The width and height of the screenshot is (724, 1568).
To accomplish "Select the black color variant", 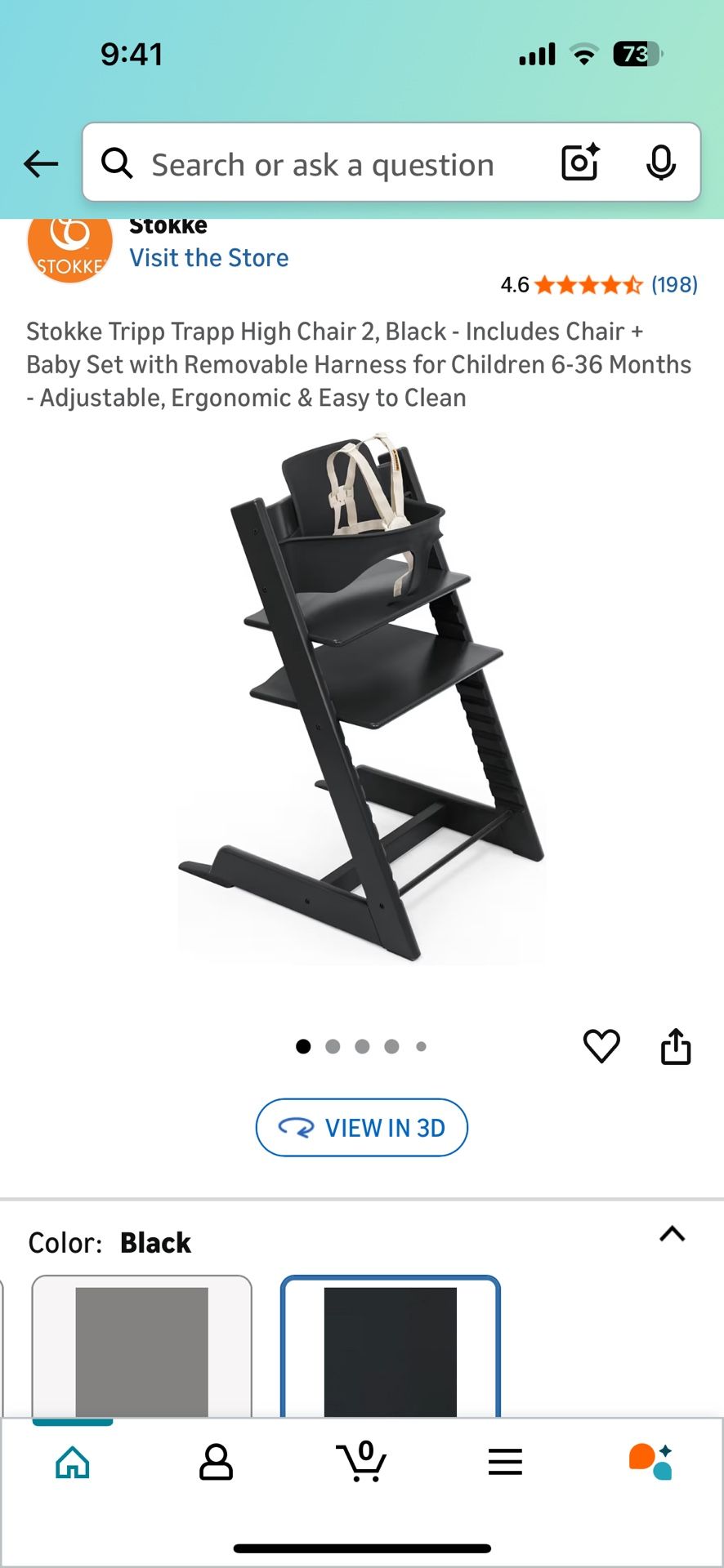I will pyautogui.click(x=390, y=1347).
